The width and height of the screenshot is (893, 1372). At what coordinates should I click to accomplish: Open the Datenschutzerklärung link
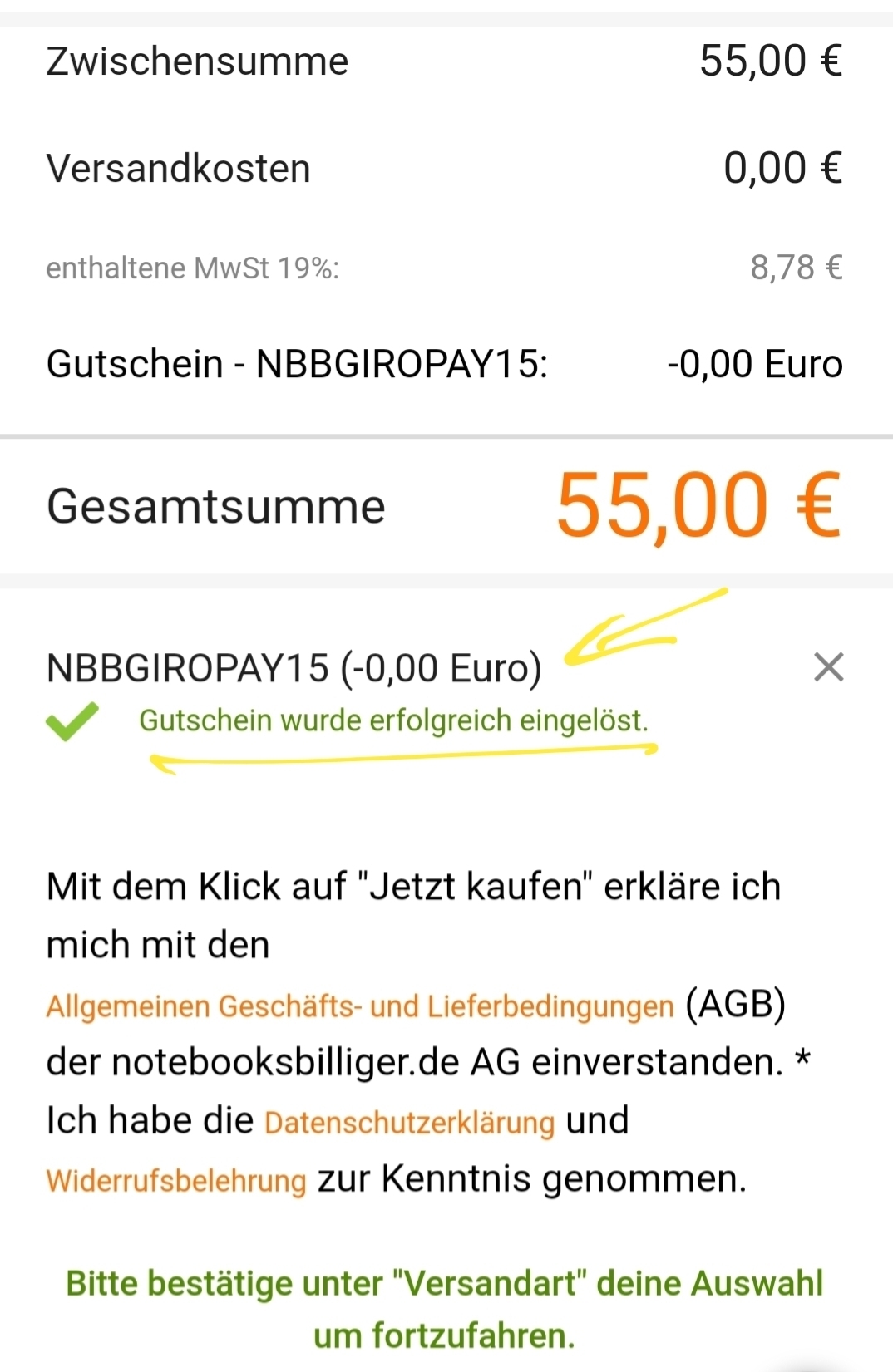click(409, 1123)
